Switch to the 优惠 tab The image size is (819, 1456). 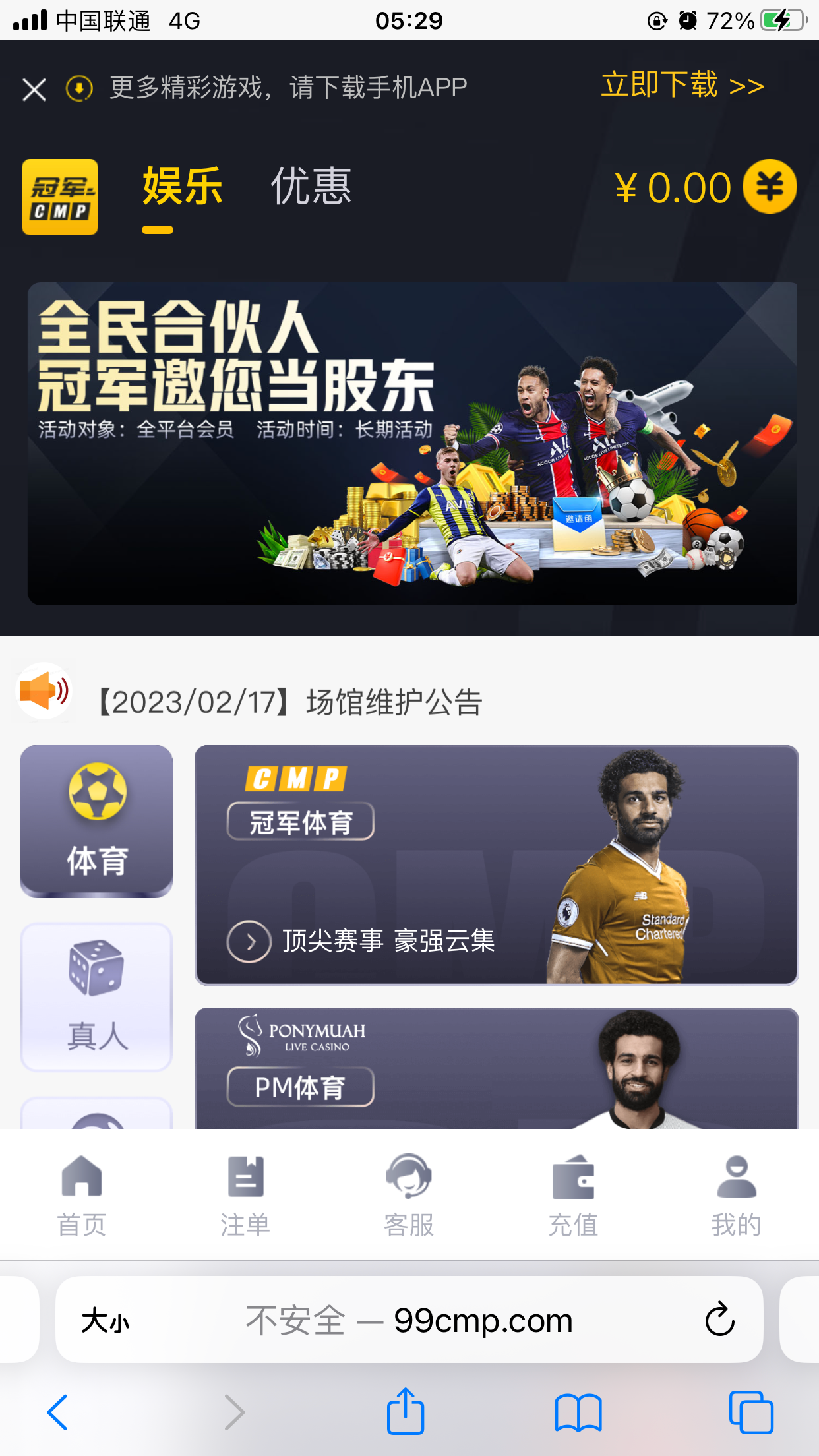[311, 187]
